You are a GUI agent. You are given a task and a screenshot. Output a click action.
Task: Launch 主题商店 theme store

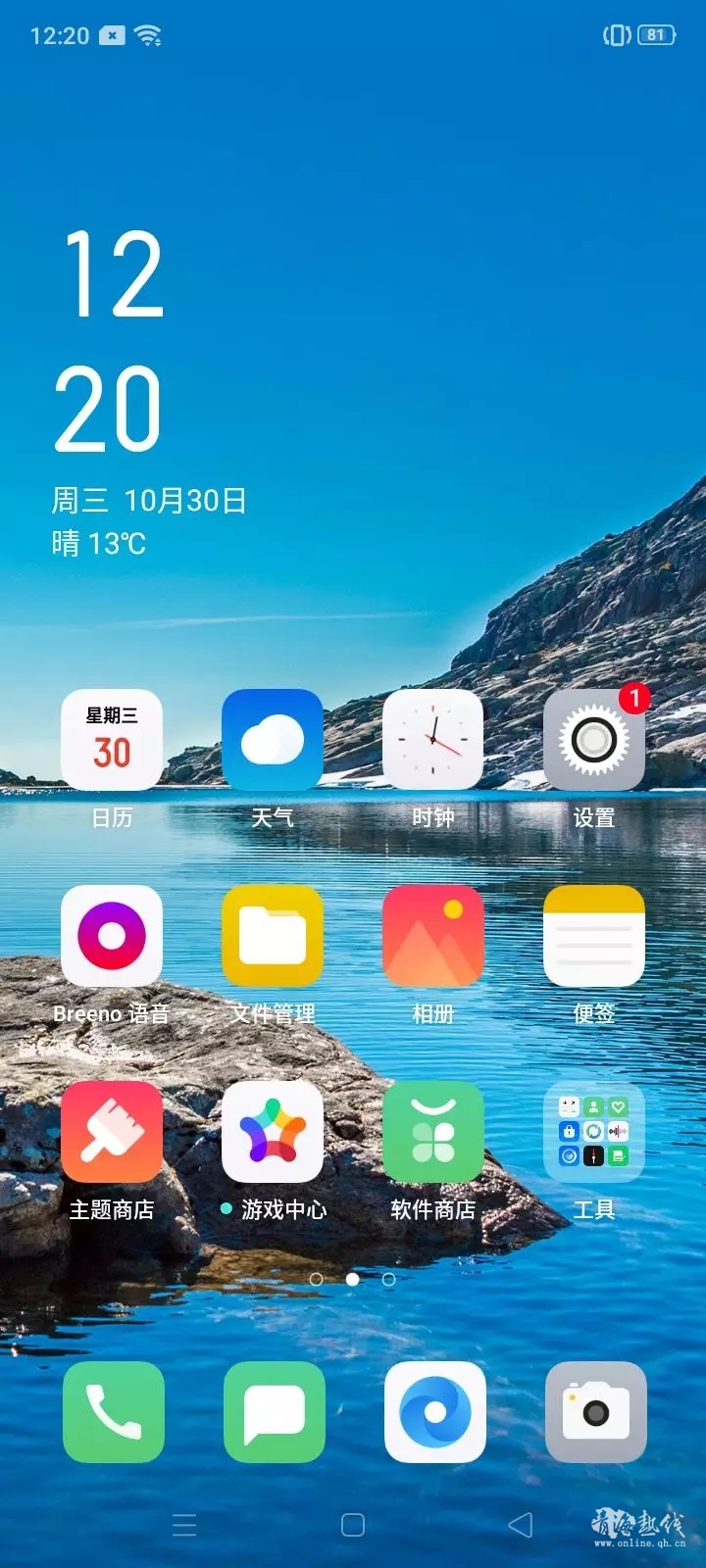[x=112, y=1133]
